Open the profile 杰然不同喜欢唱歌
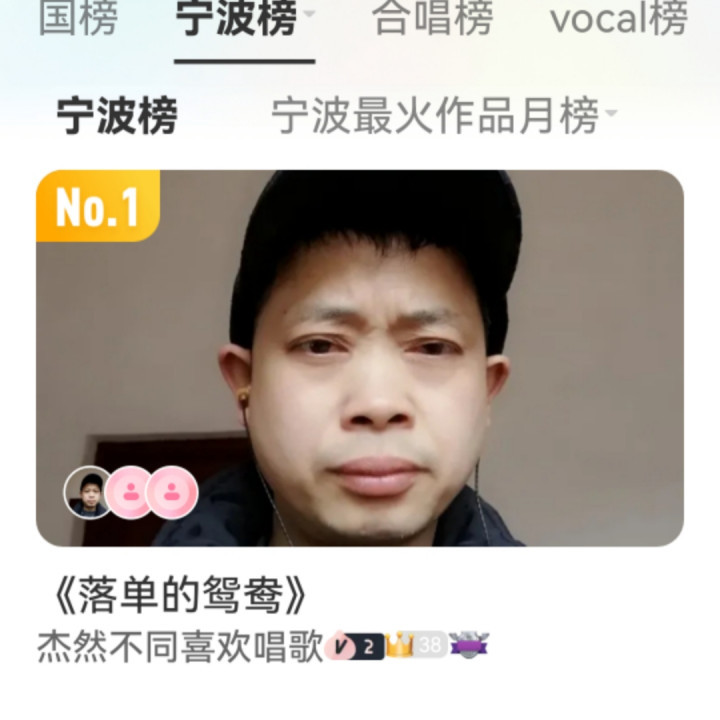The image size is (720, 720). [180, 646]
